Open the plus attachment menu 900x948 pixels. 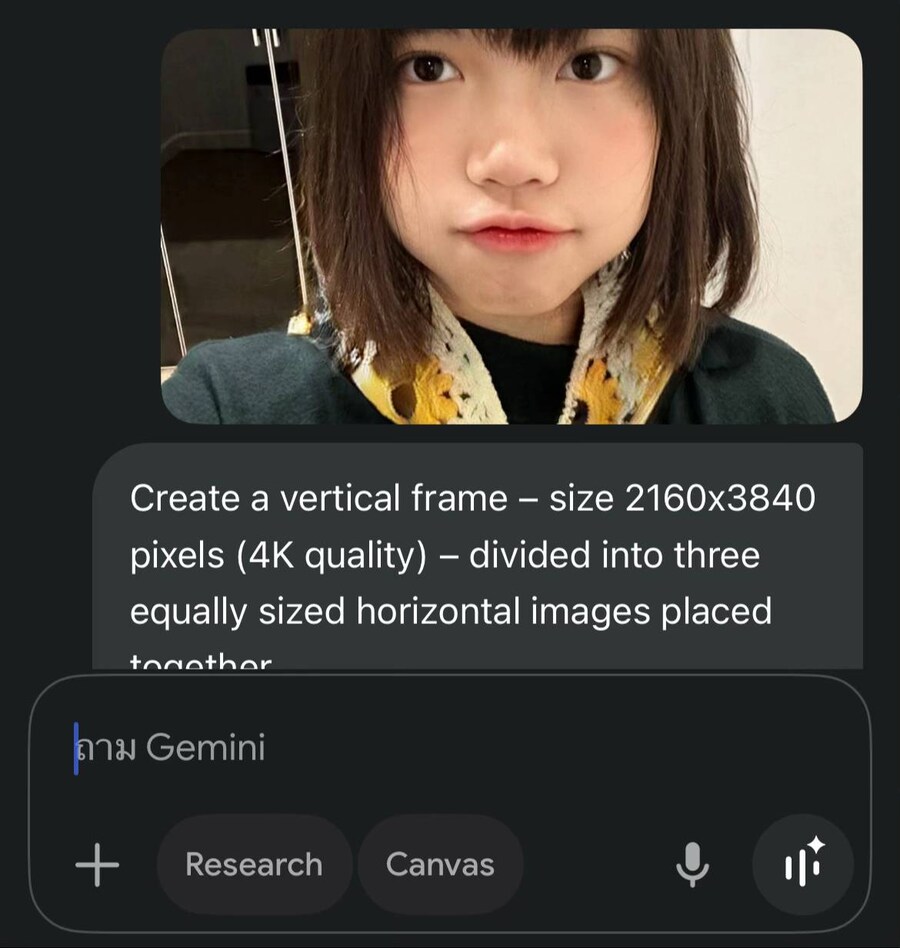[x=98, y=865]
